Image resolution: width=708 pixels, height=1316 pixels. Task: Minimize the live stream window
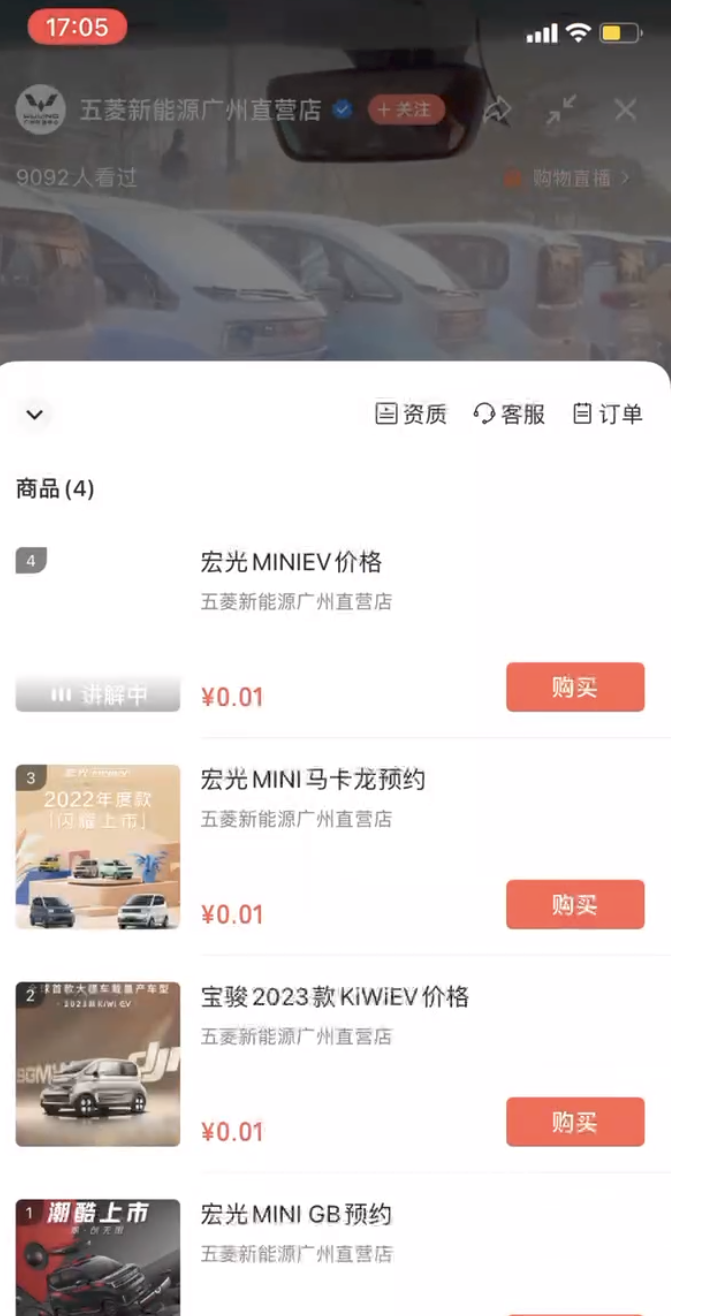click(562, 110)
